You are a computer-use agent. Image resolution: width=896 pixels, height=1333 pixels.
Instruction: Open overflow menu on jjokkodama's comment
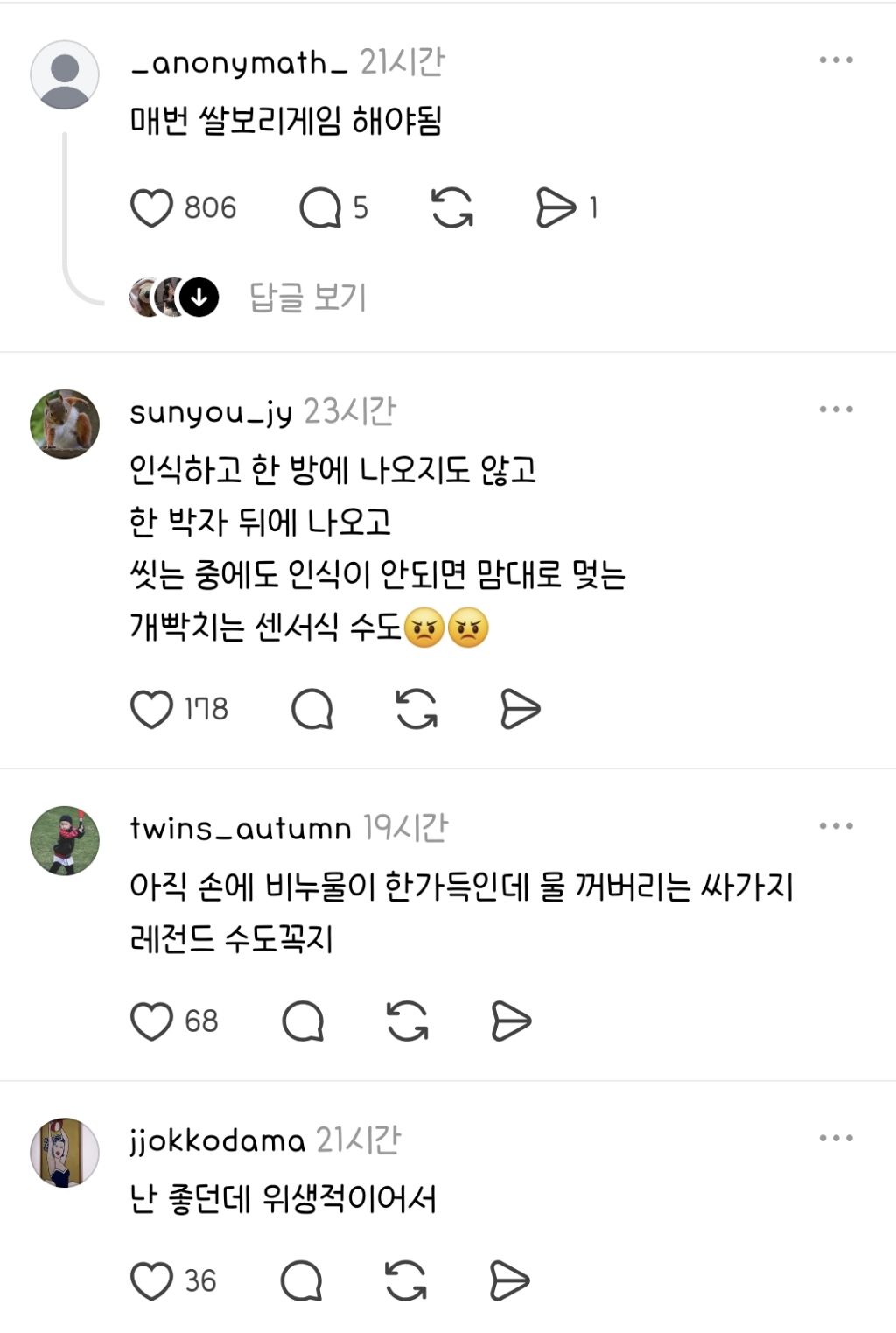836,1139
